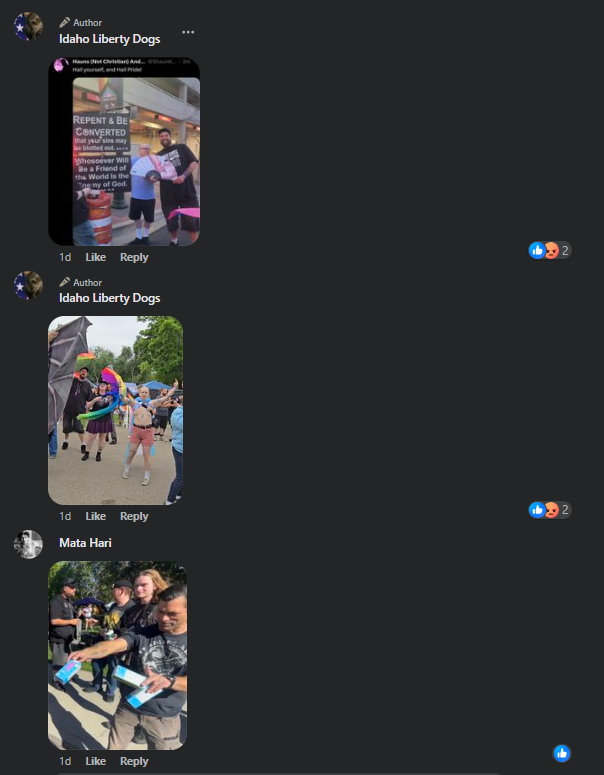The width and height of the screenshot is (604, 775).
Task: Like Mata Hari's comment
Action: tap(95, 761)
